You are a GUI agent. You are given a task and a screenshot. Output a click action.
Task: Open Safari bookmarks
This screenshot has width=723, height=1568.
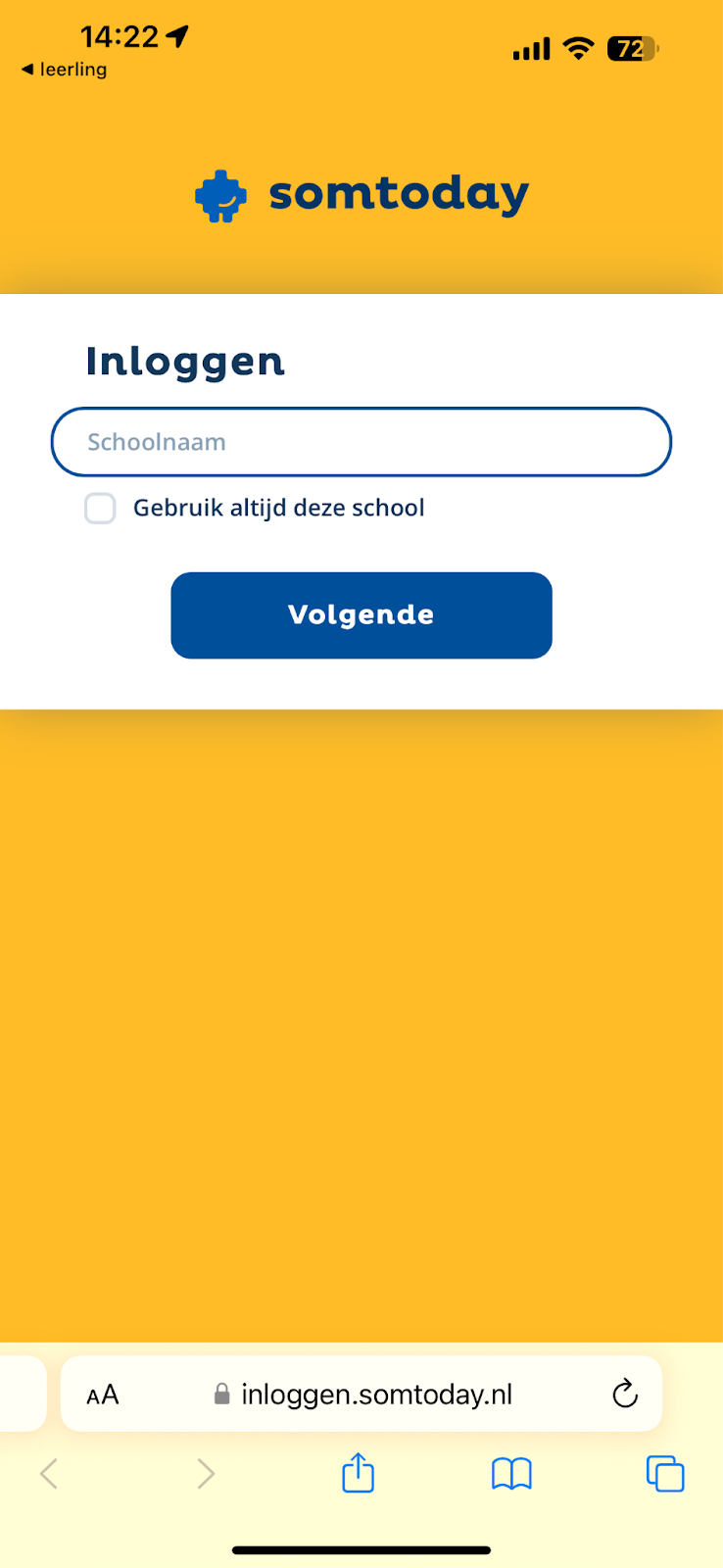click(511, 1473)
